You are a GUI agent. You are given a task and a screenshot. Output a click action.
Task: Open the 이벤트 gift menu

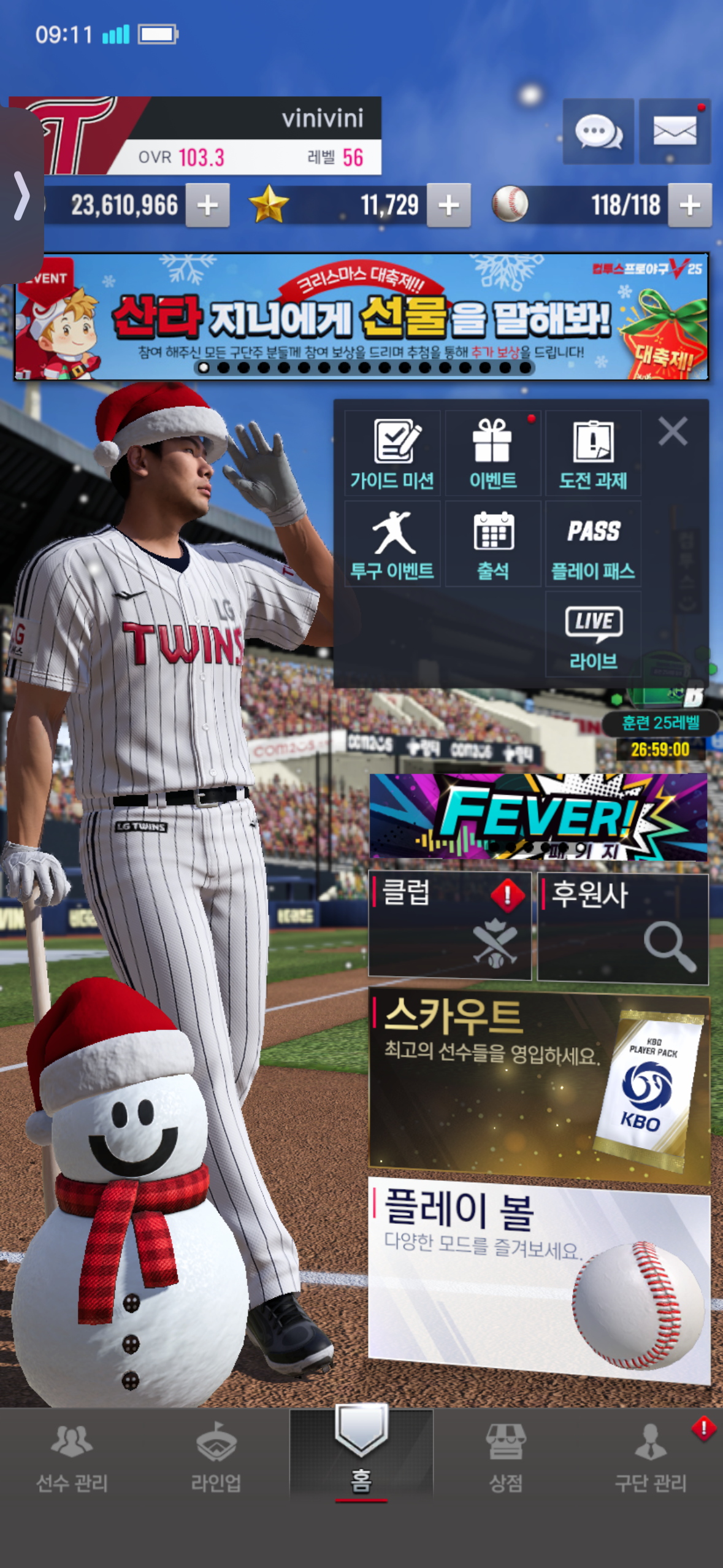(493, 454)
